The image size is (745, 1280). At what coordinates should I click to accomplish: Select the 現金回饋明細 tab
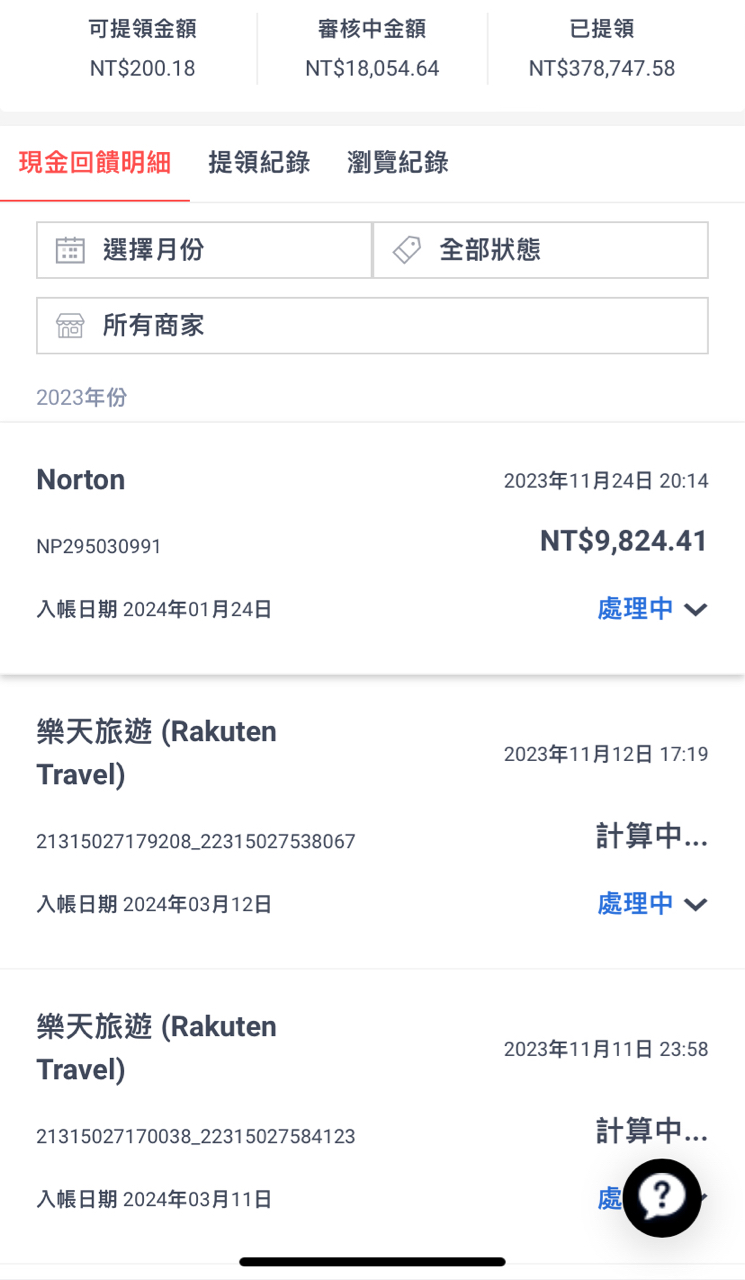95,163
